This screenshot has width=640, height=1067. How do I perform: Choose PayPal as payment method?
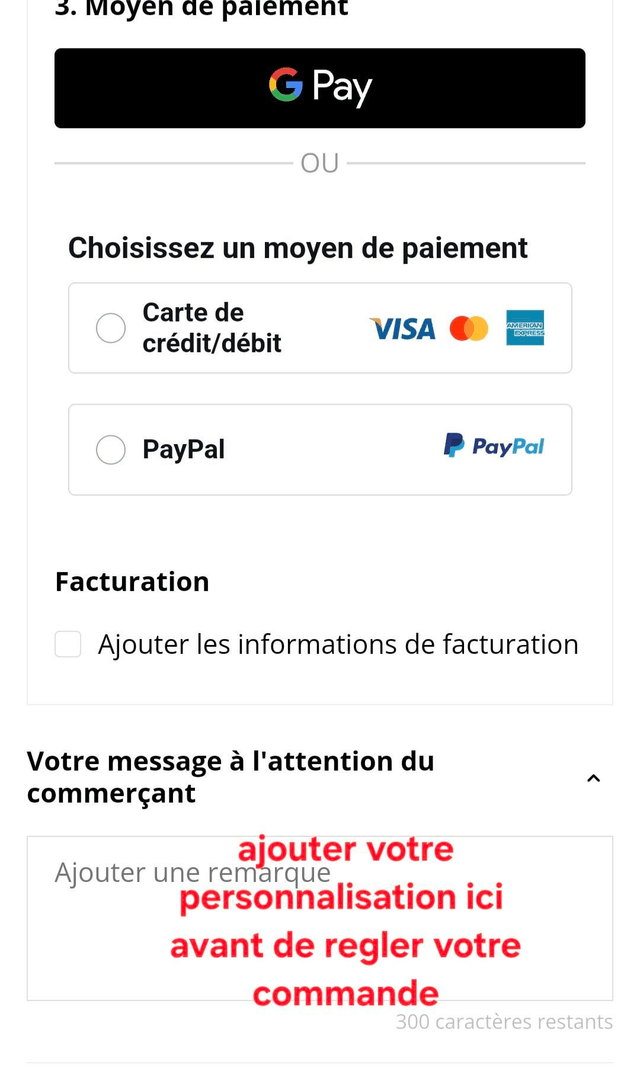(x=111, y=450)
